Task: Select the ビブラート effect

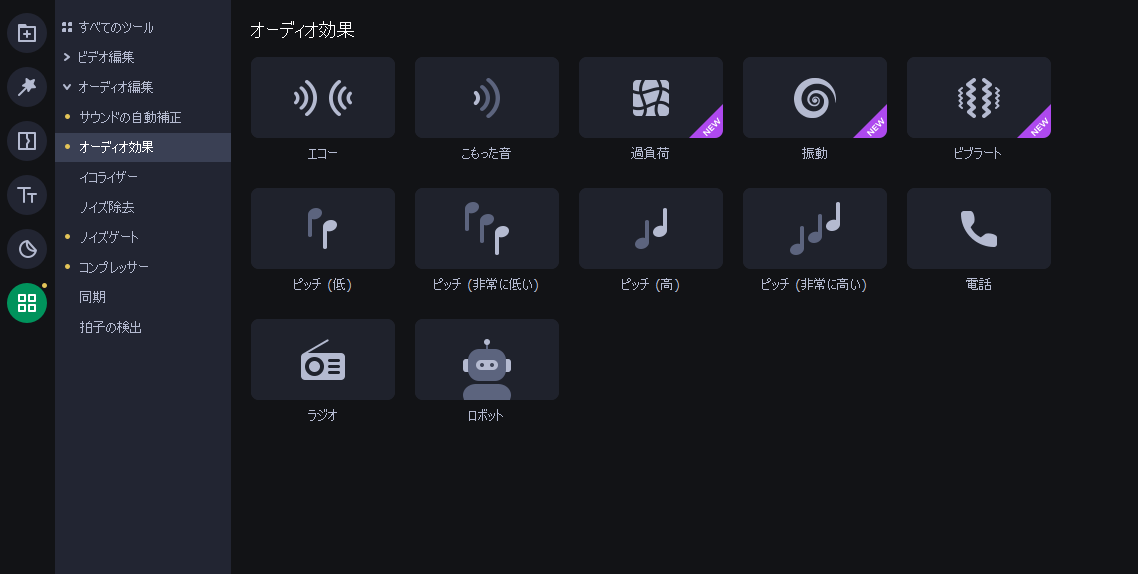Action: [978, 98]
